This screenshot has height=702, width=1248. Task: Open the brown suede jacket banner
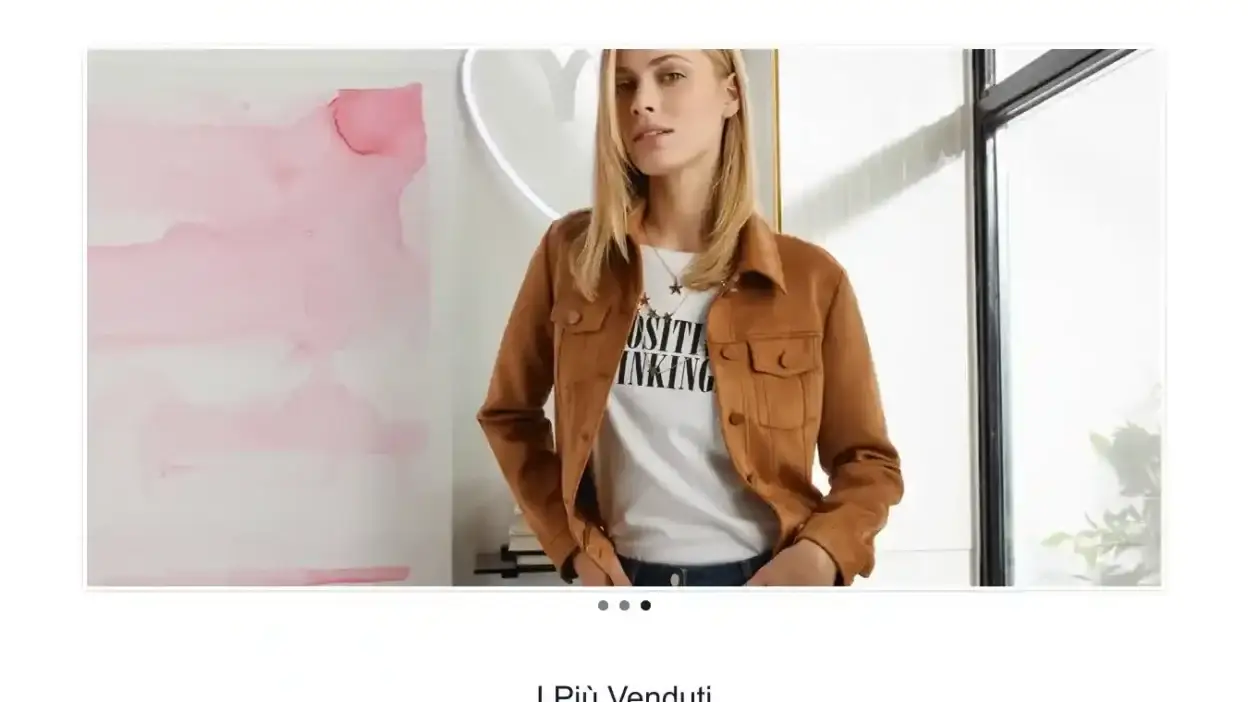[x=624, y=318]
